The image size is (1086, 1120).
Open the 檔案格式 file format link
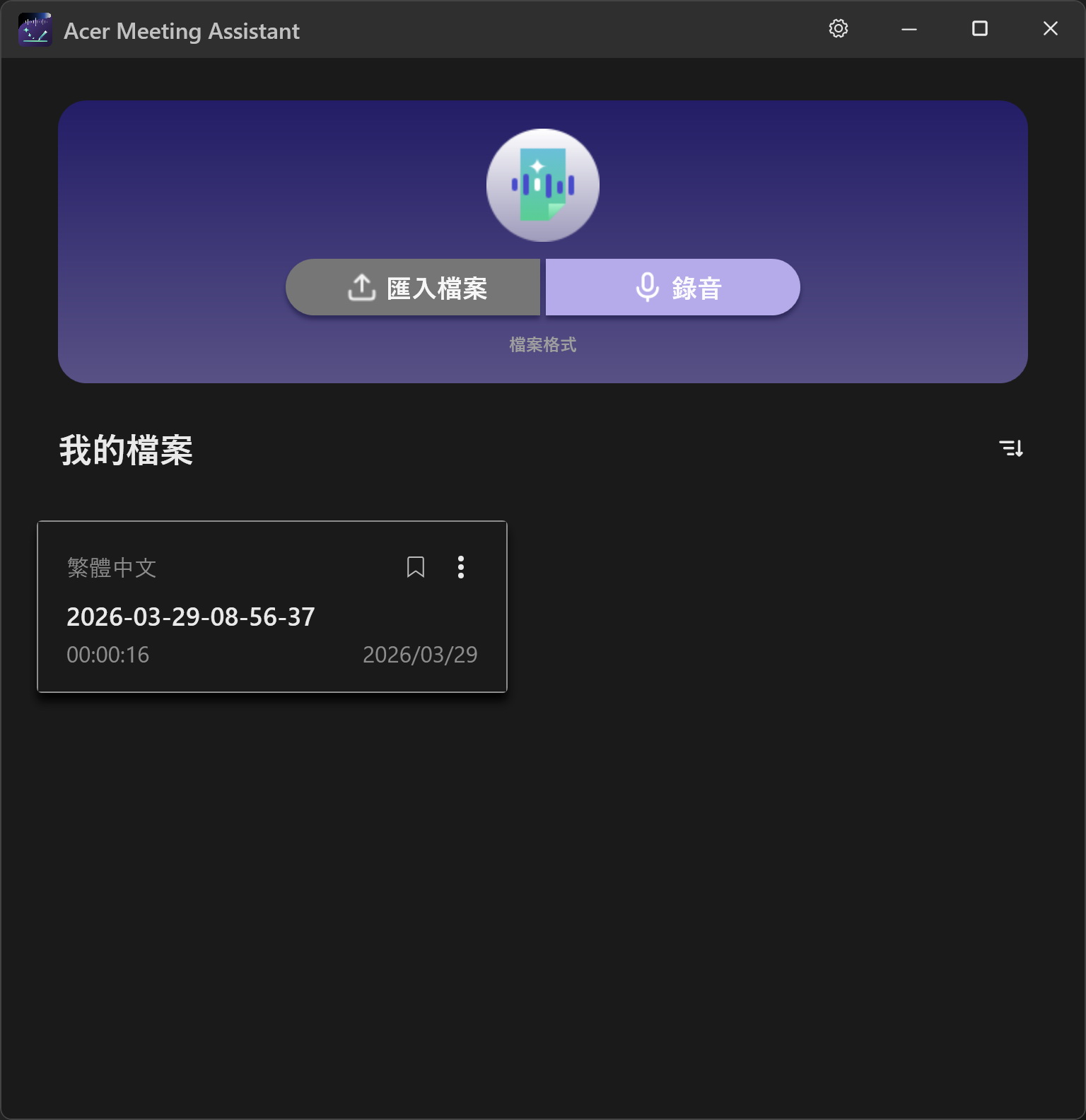542,345
